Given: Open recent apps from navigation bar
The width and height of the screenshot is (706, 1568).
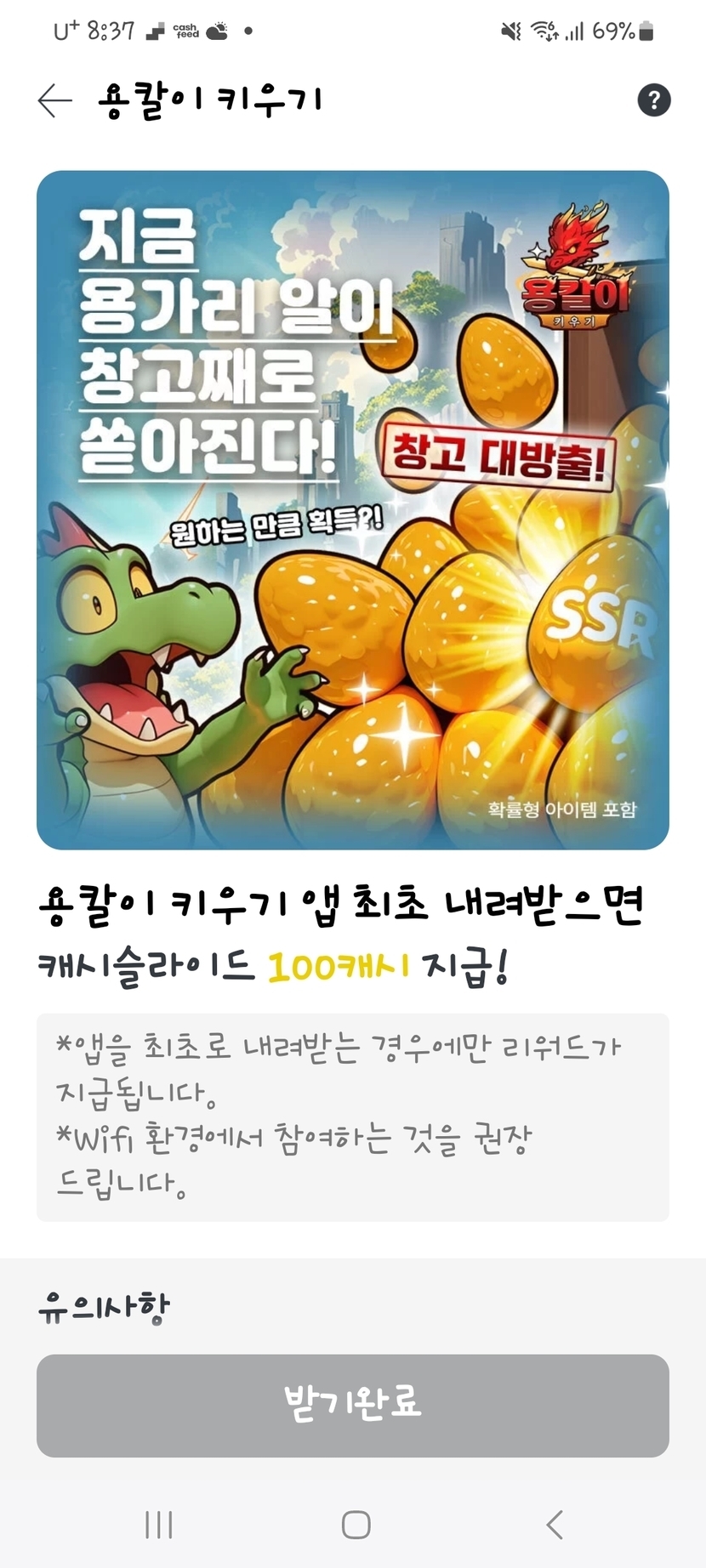Looking at the screenshot, I should (x=159, y=1525).
